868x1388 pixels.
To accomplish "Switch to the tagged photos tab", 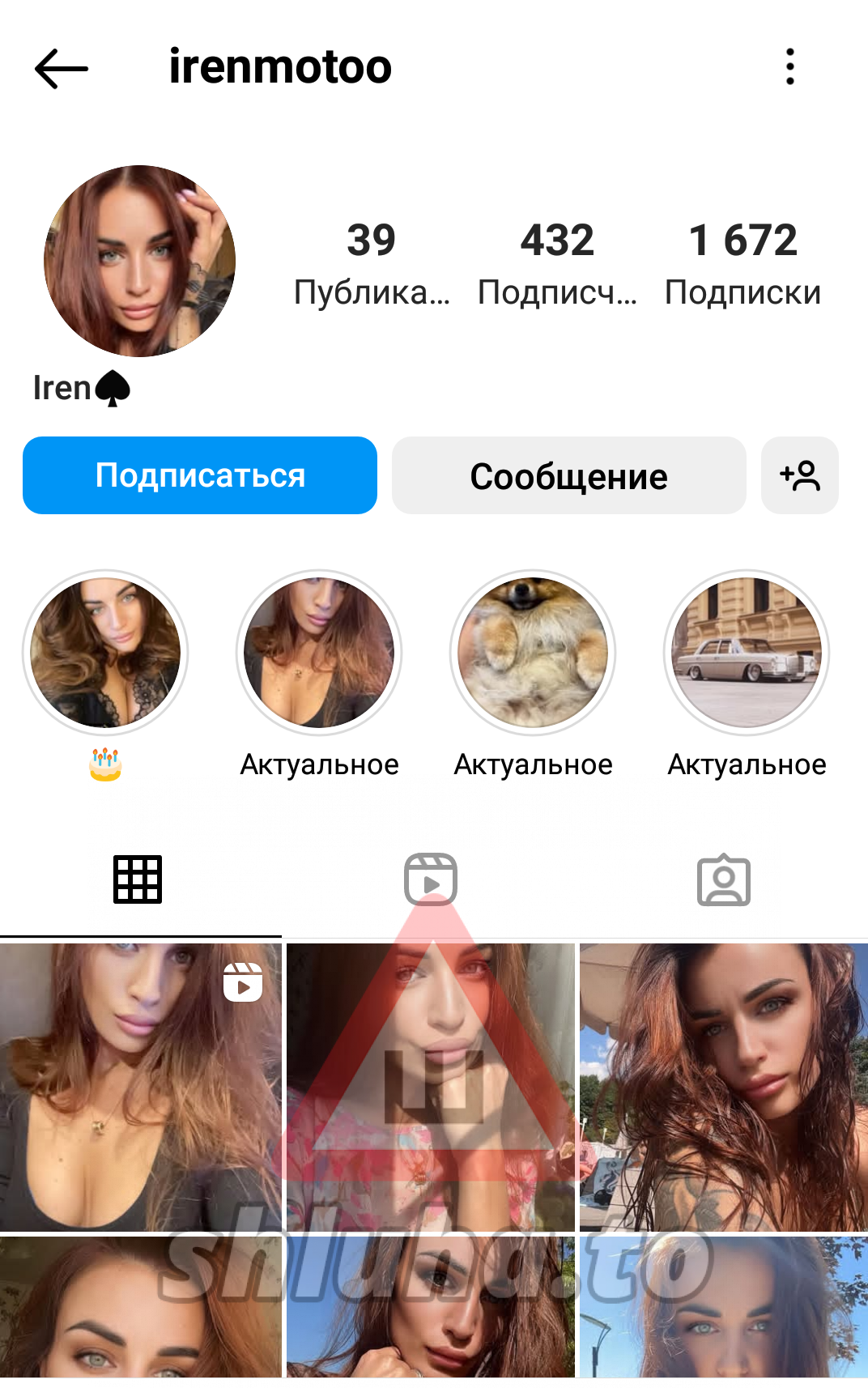I will (724, 879).
